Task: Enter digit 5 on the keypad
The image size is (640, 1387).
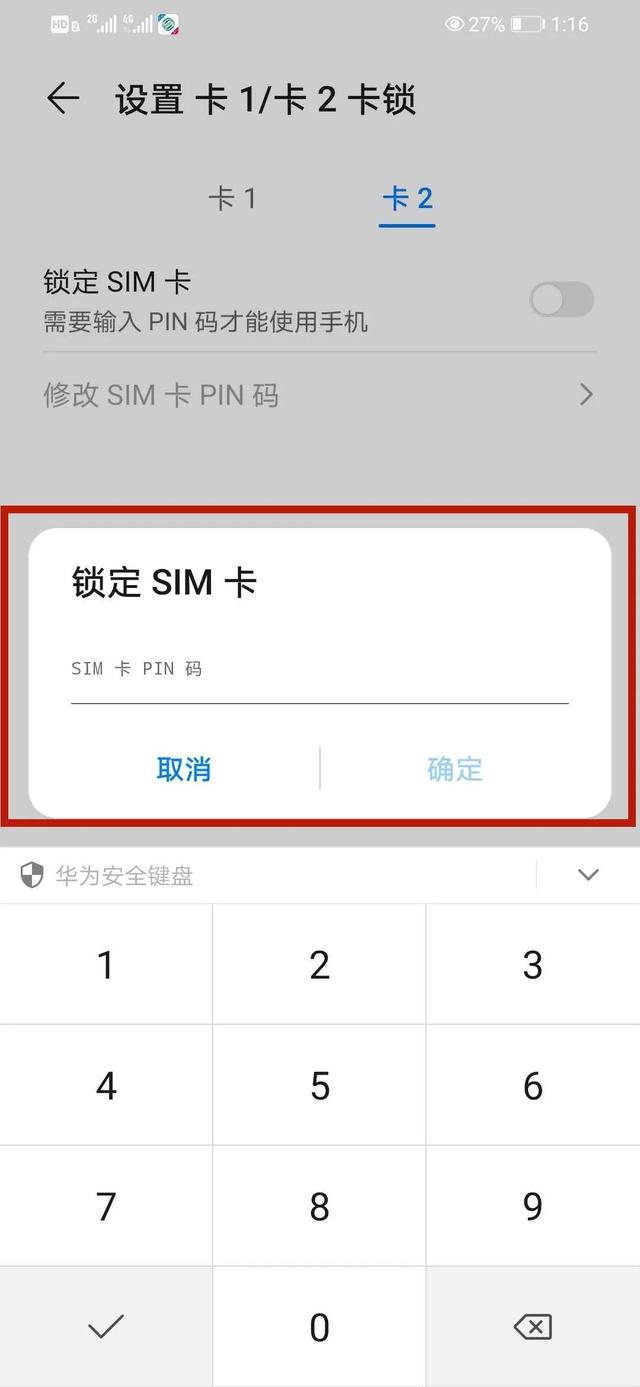Action: [319, 1086]
